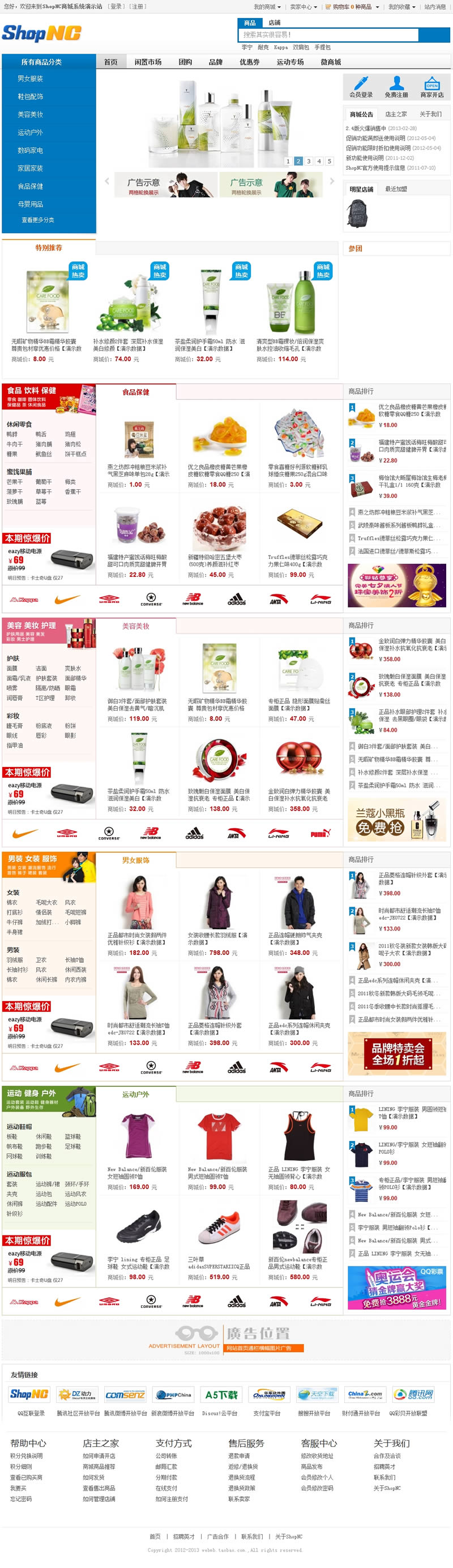Tap 查看更多分类 link
This screenshot has width=453, height=1568.
coord(38,219)
